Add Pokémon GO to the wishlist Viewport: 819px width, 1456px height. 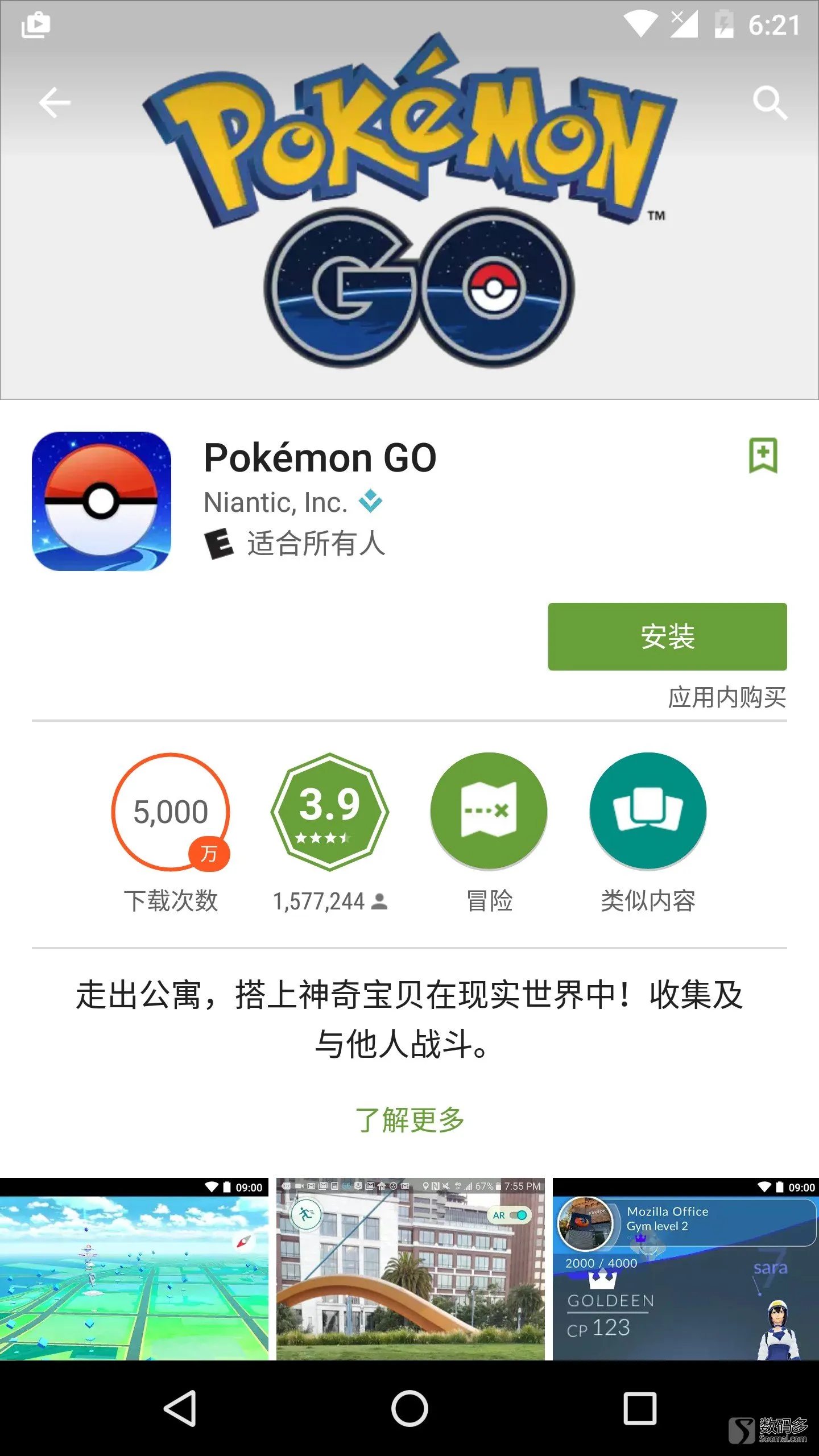[x=763, y=456]
